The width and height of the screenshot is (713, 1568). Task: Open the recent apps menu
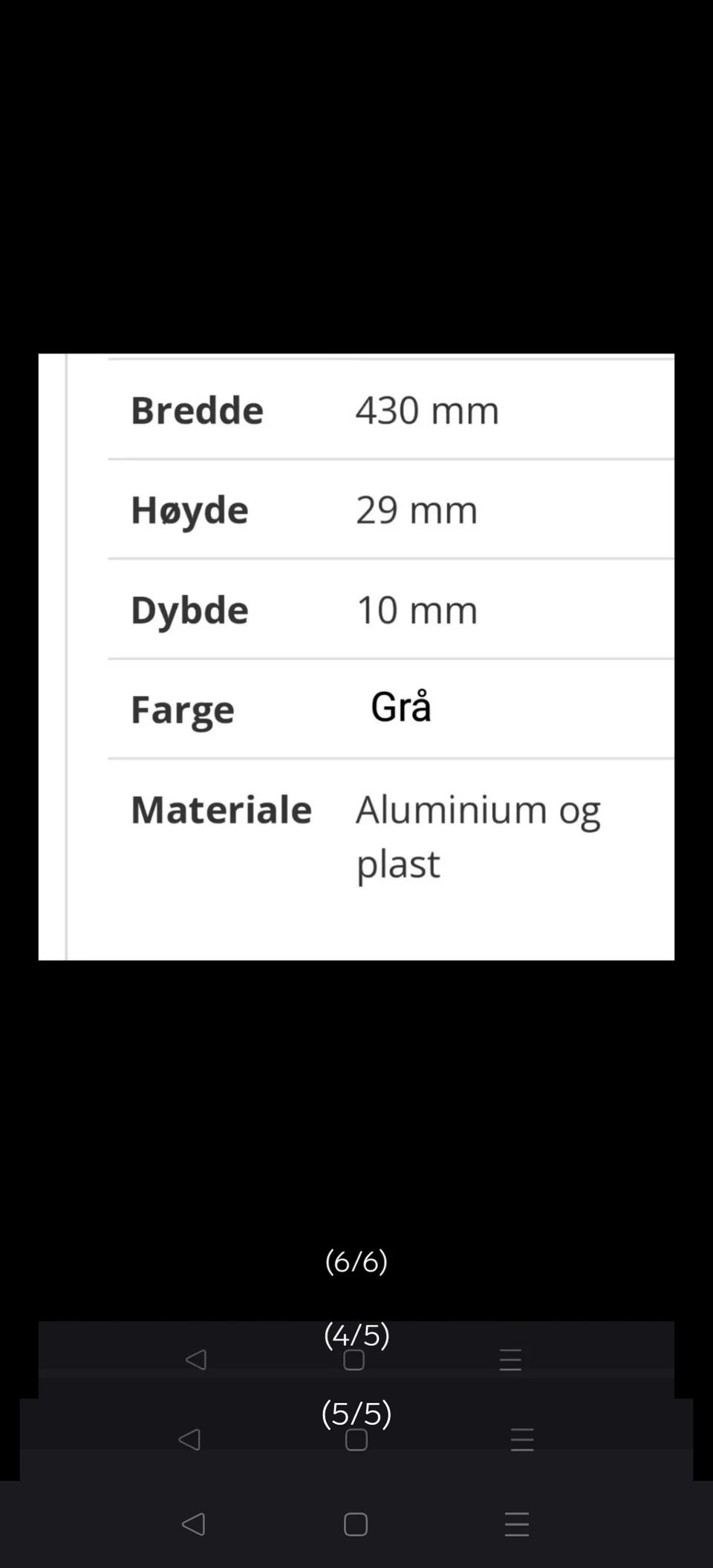click(x=517, y=1524)
